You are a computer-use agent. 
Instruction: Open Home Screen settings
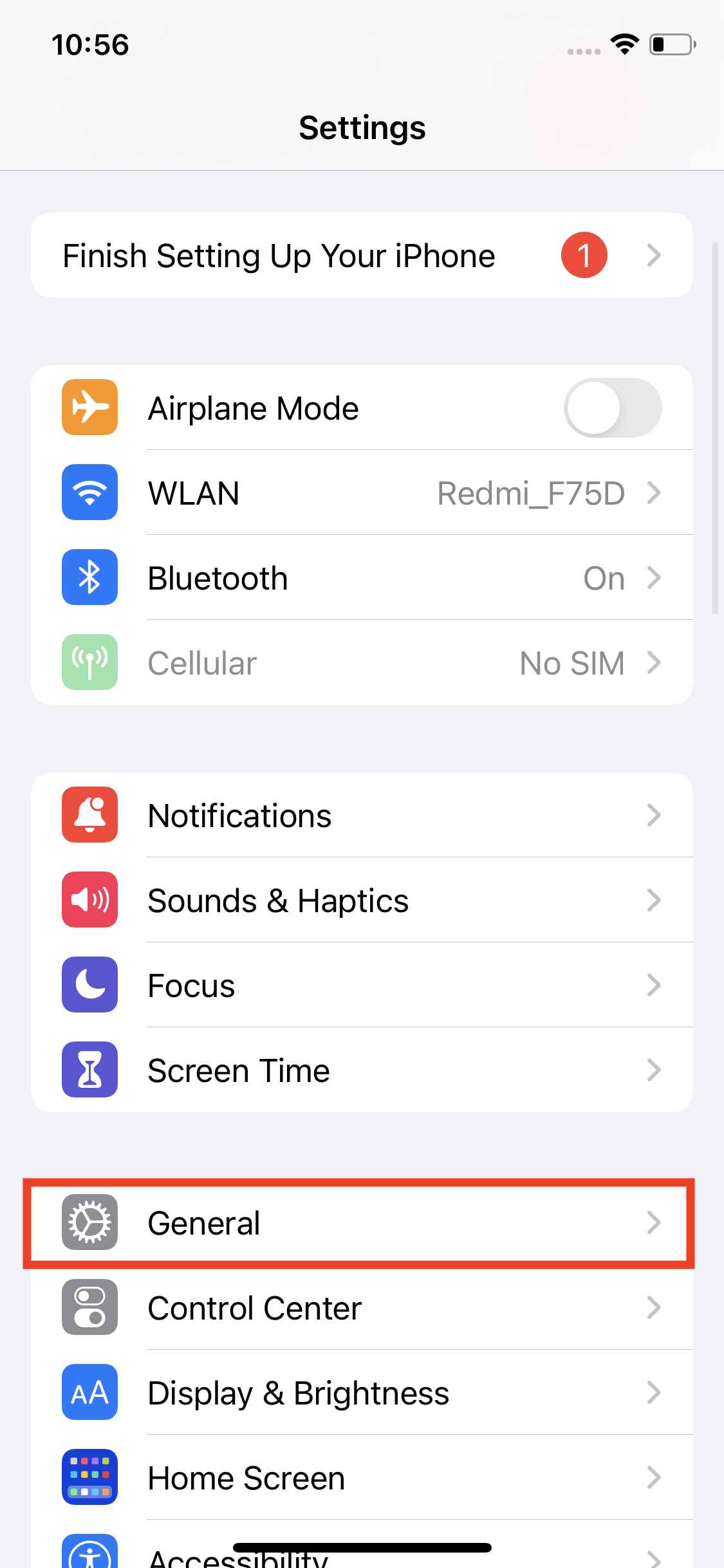360,1478
